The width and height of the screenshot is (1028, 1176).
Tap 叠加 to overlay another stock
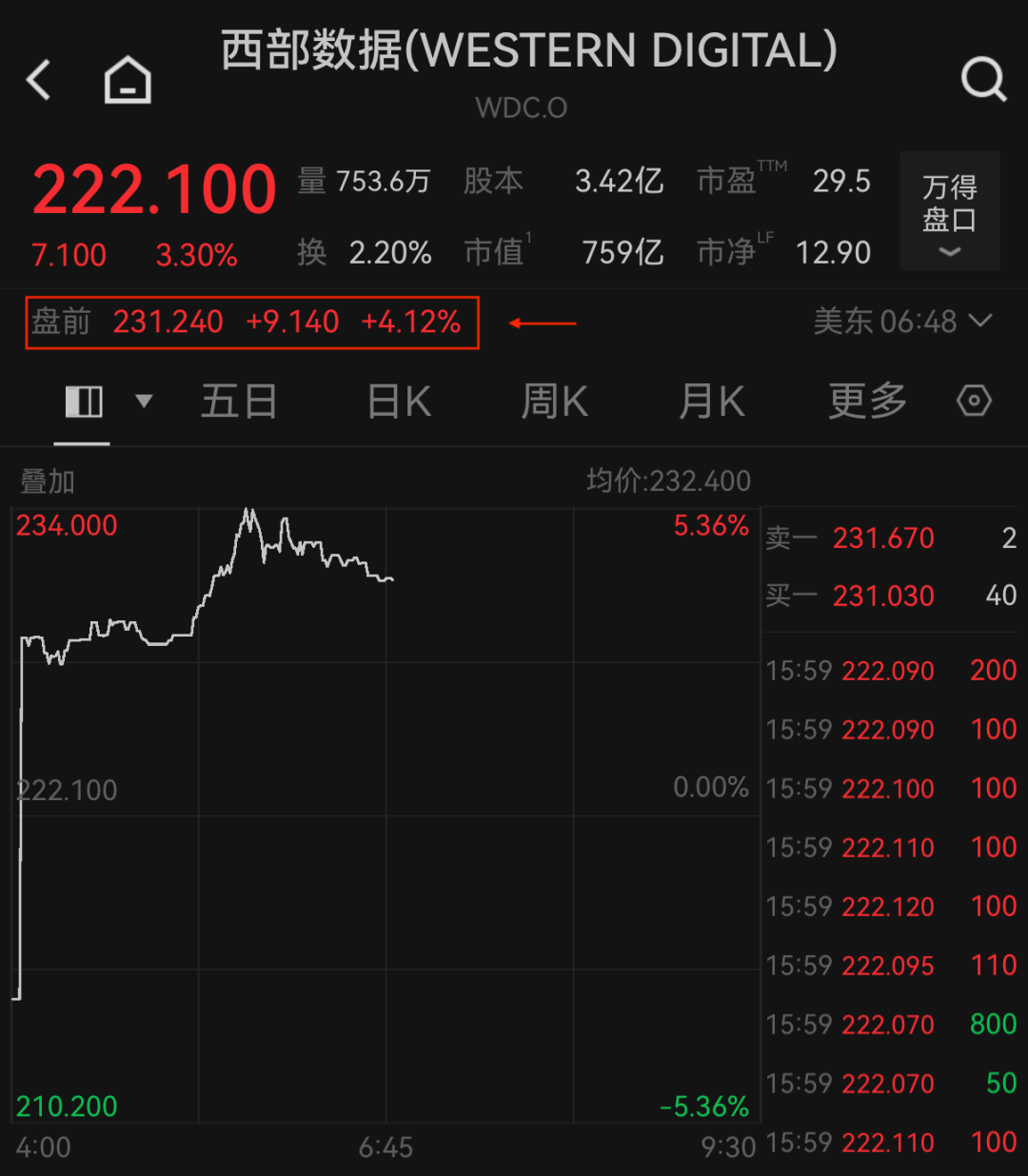pyautogui.click(x=48, y=481)
